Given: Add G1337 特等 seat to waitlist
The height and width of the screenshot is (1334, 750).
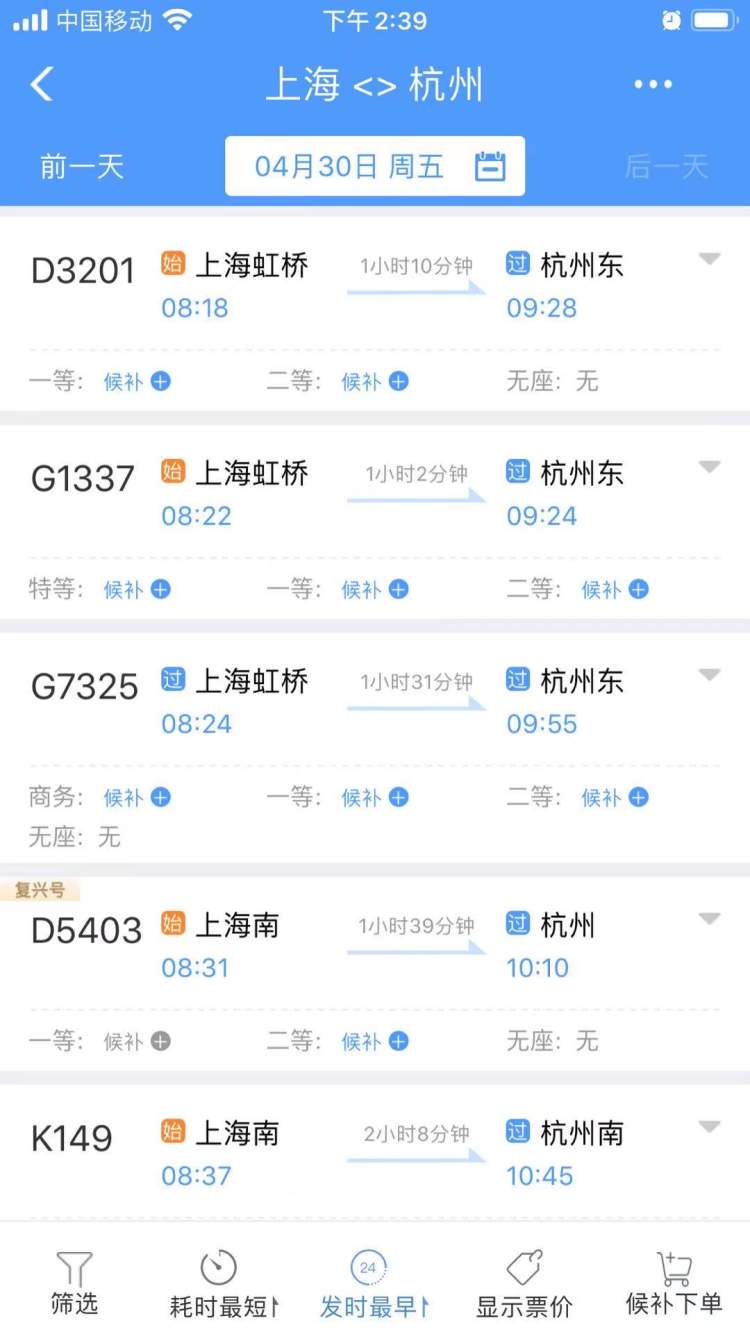Looking at the screenshot, I should tap(137, 589).
